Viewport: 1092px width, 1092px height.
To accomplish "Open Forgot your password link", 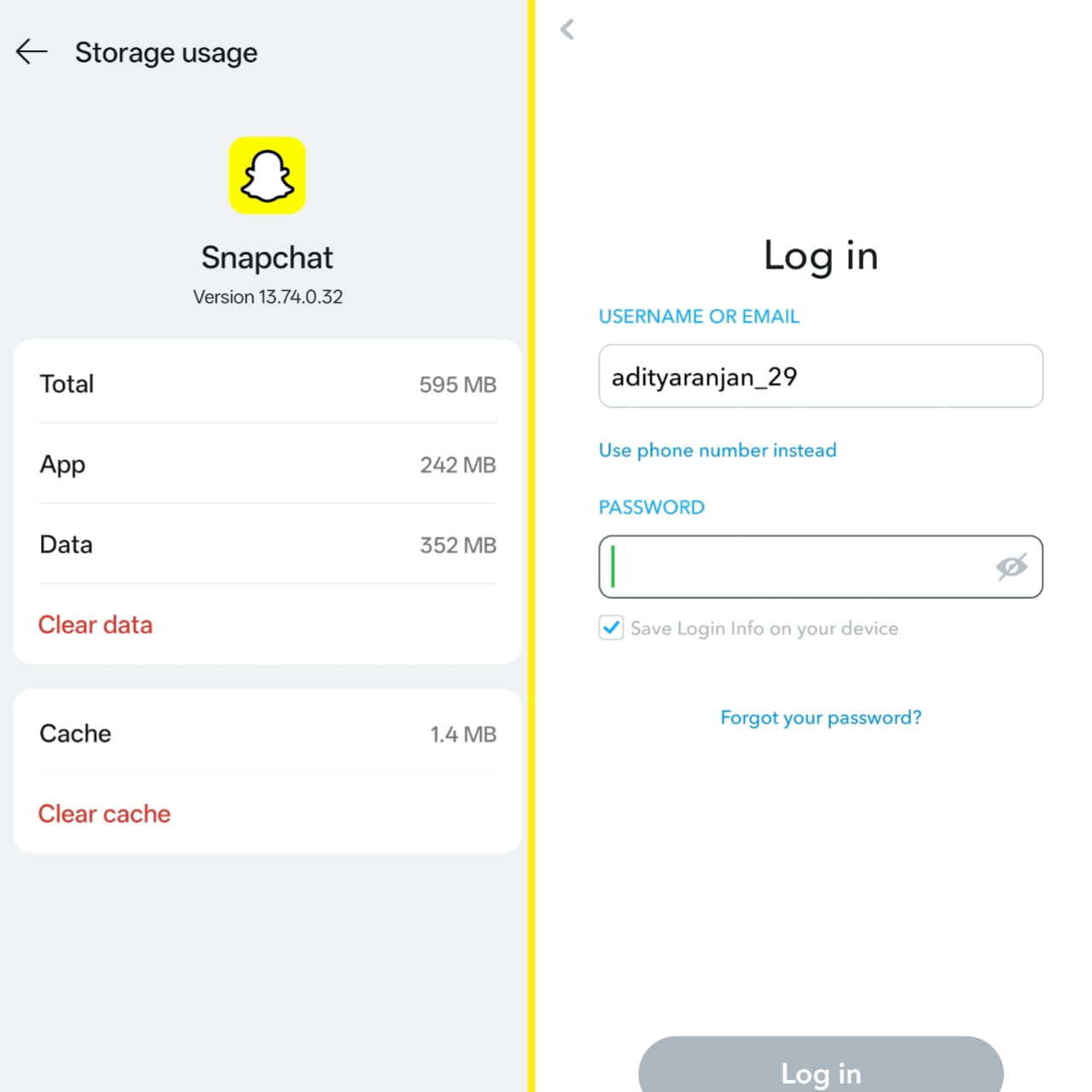I will (x=821, y=717).
